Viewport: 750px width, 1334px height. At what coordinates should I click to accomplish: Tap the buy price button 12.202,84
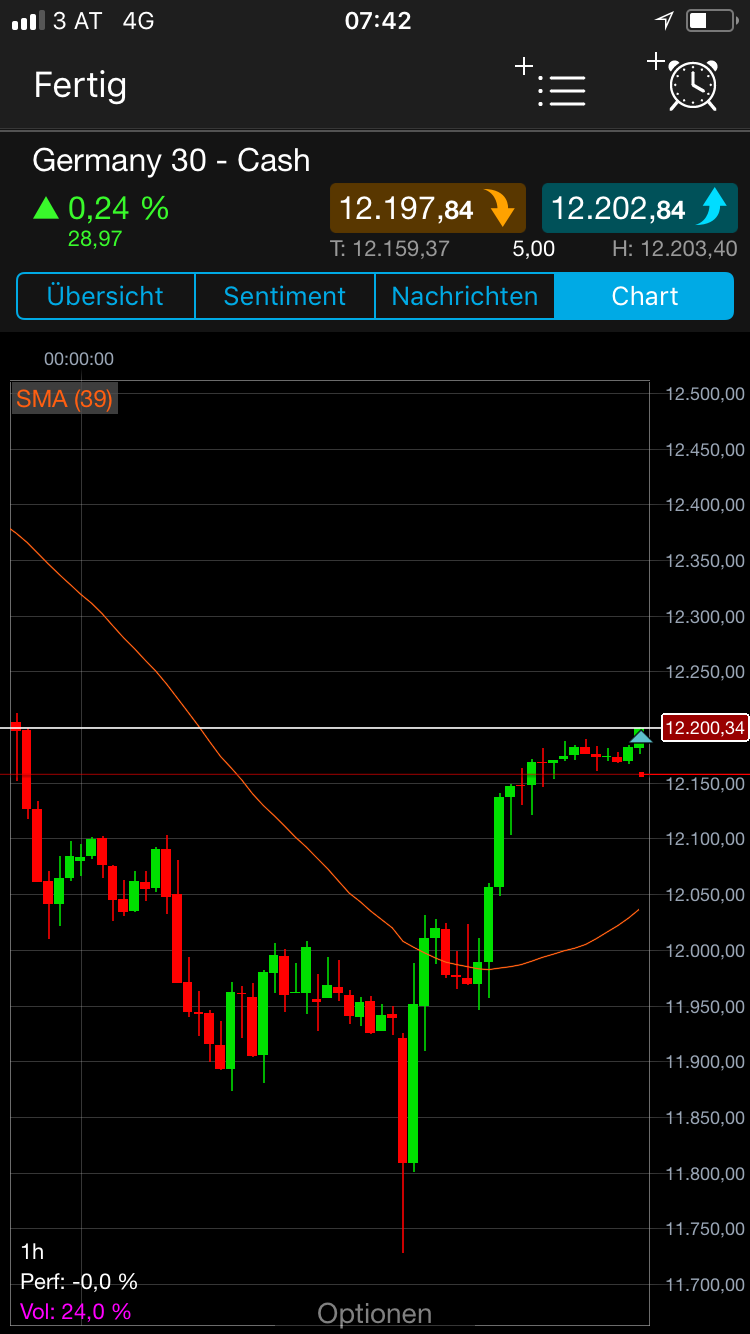tap(639, 208)
